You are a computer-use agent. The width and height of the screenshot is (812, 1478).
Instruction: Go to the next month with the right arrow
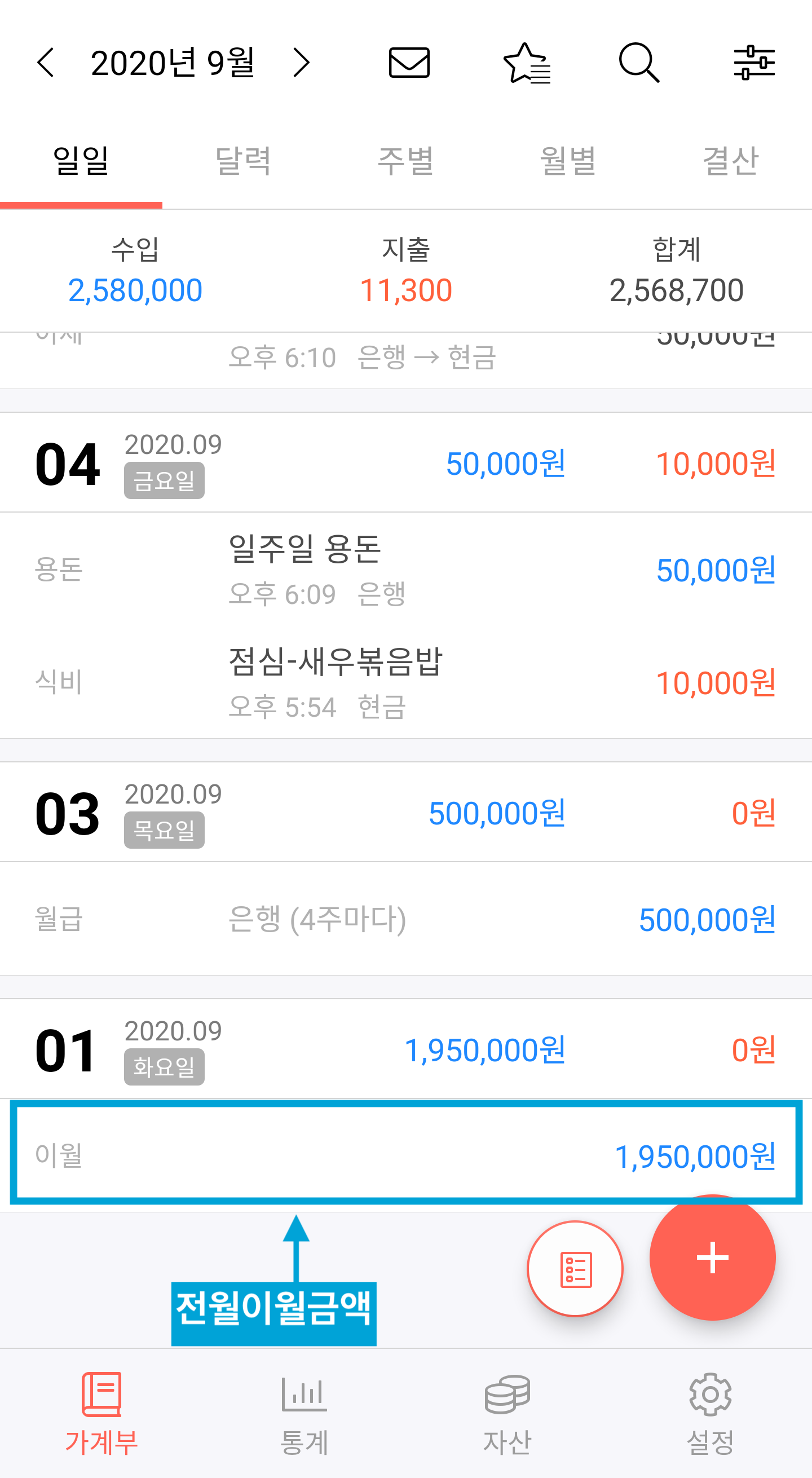pyautogui.click(x=302, y=63)
